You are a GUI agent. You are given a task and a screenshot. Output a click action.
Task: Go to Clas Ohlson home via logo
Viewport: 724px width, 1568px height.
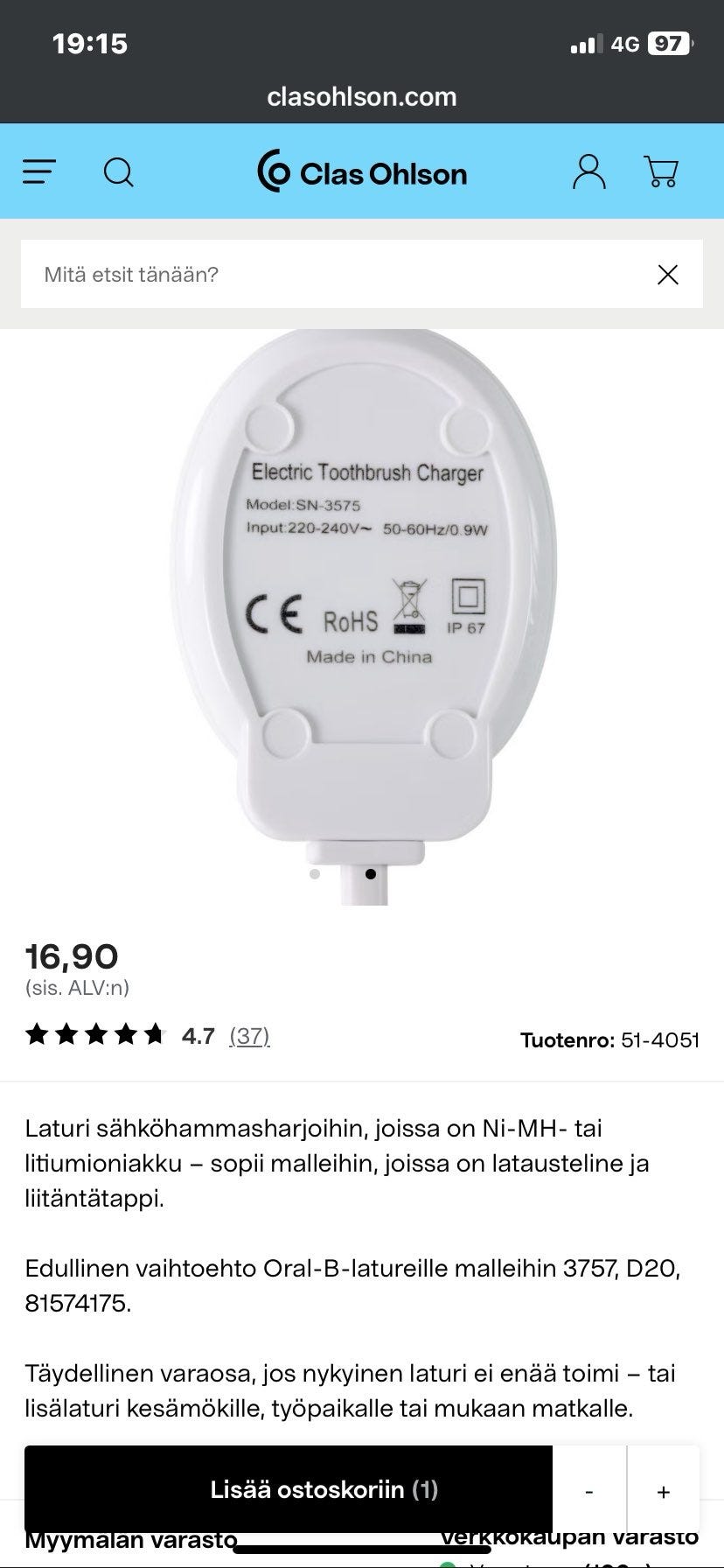pos(362,171)
